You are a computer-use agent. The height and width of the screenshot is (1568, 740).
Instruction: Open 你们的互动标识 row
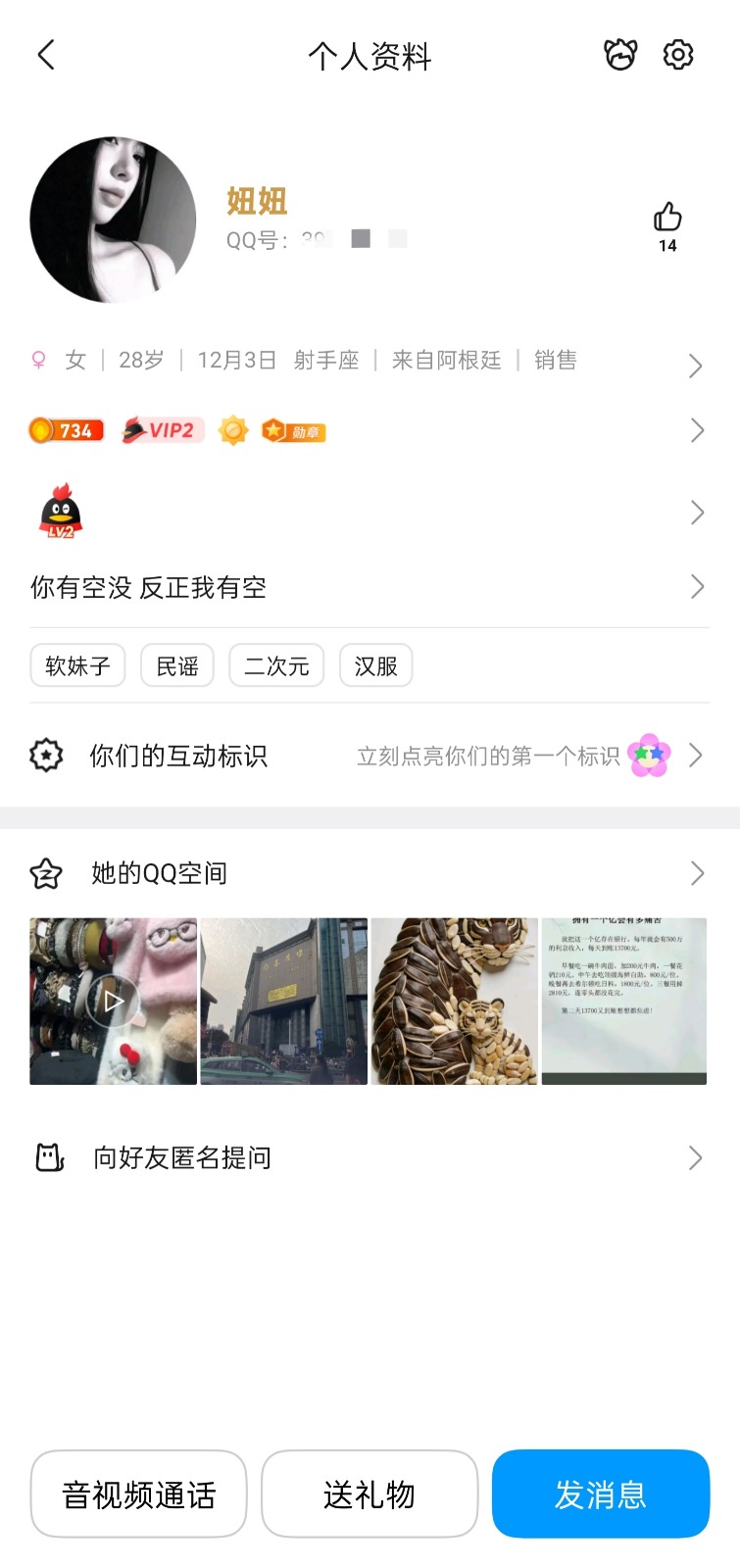(369, 756)
